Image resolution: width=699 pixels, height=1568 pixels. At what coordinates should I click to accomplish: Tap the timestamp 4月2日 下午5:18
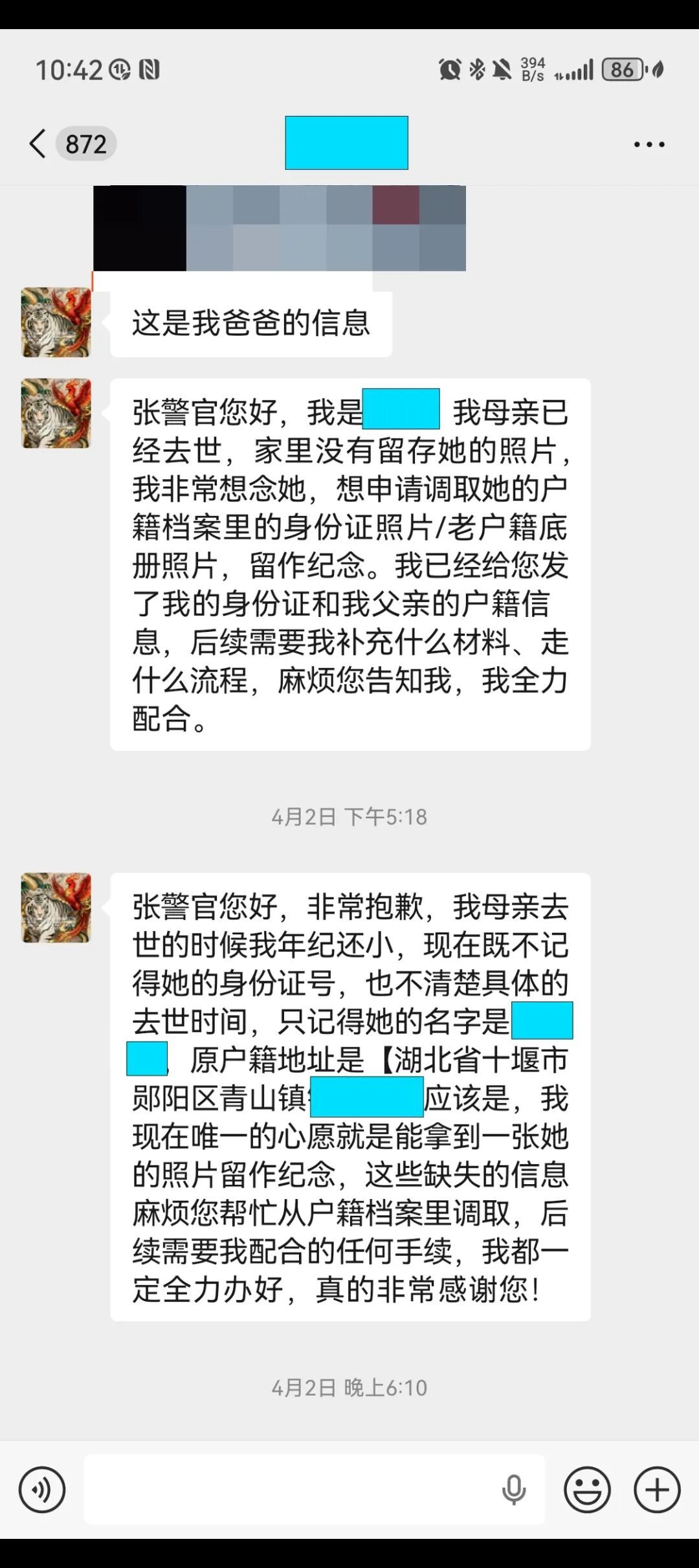point(349,817)
